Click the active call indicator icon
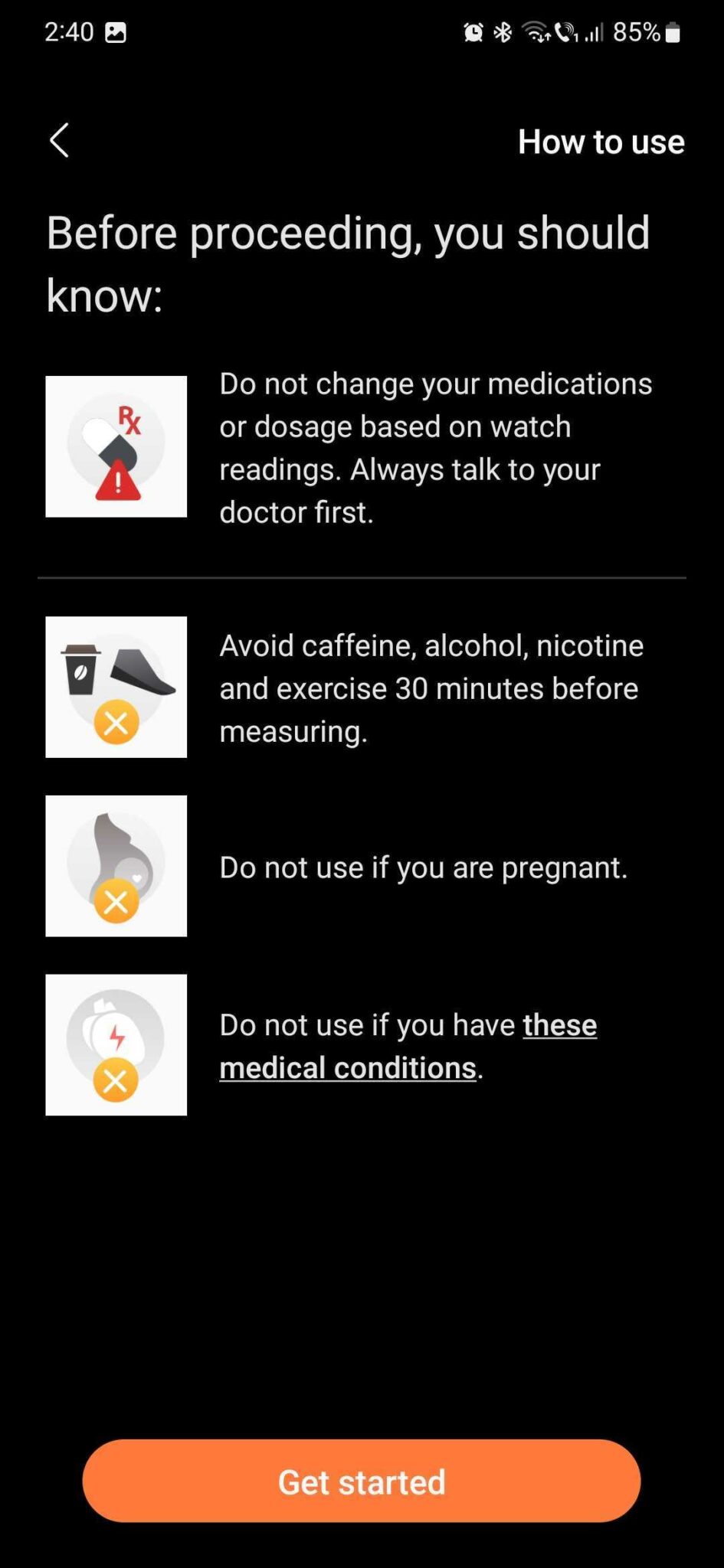724x1568 pixels. 565,32
